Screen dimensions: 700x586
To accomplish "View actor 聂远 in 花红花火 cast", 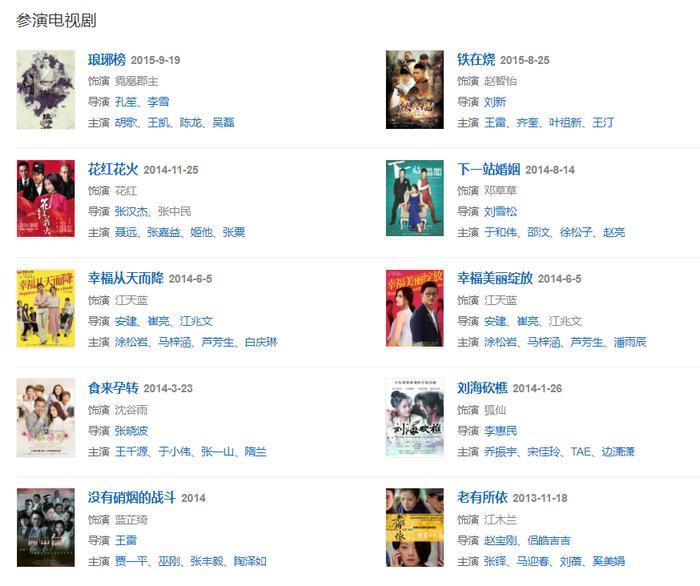I will [x=125, y=232].
